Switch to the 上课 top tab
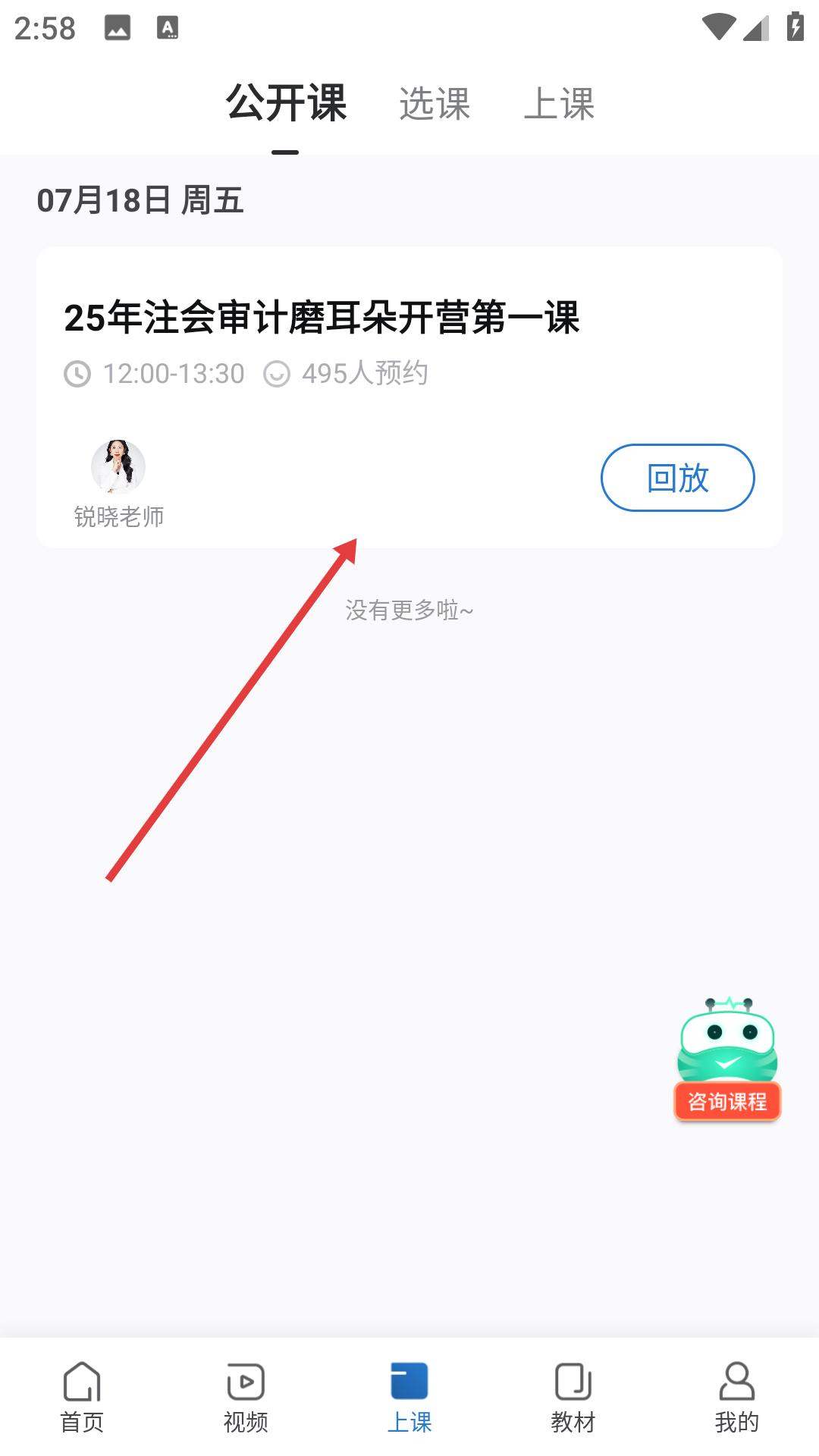Viewport: 819px width, 1456px height. pyautogui.click(x=559, y=104)
